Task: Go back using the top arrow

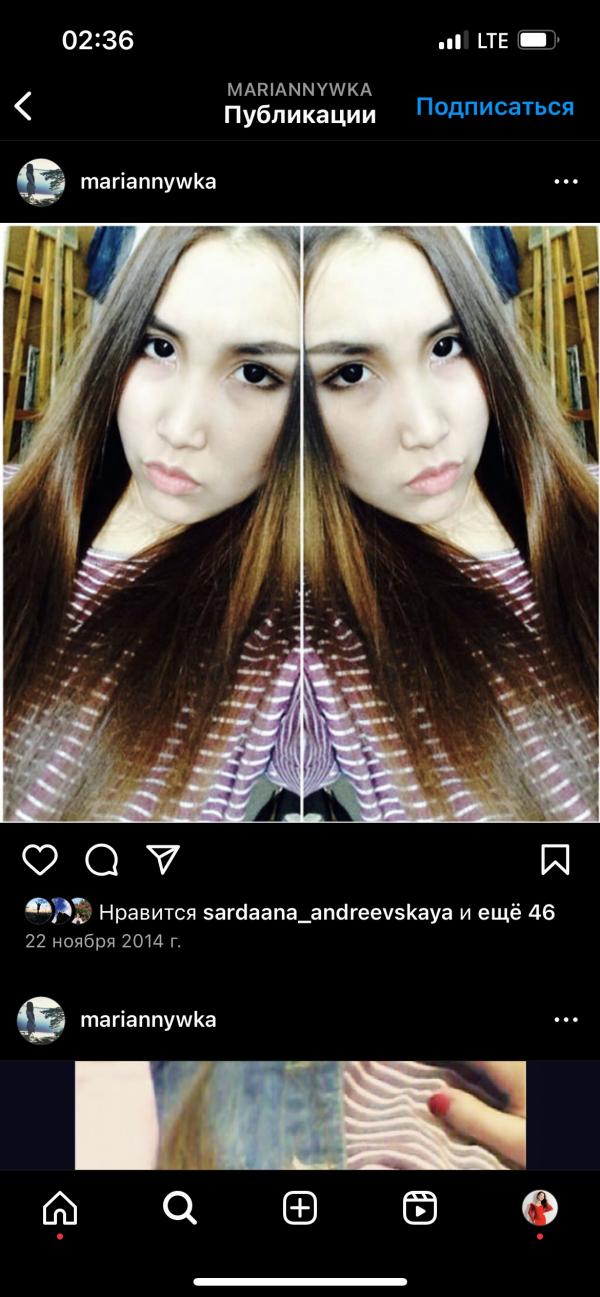Action: [x=24, y=106]
